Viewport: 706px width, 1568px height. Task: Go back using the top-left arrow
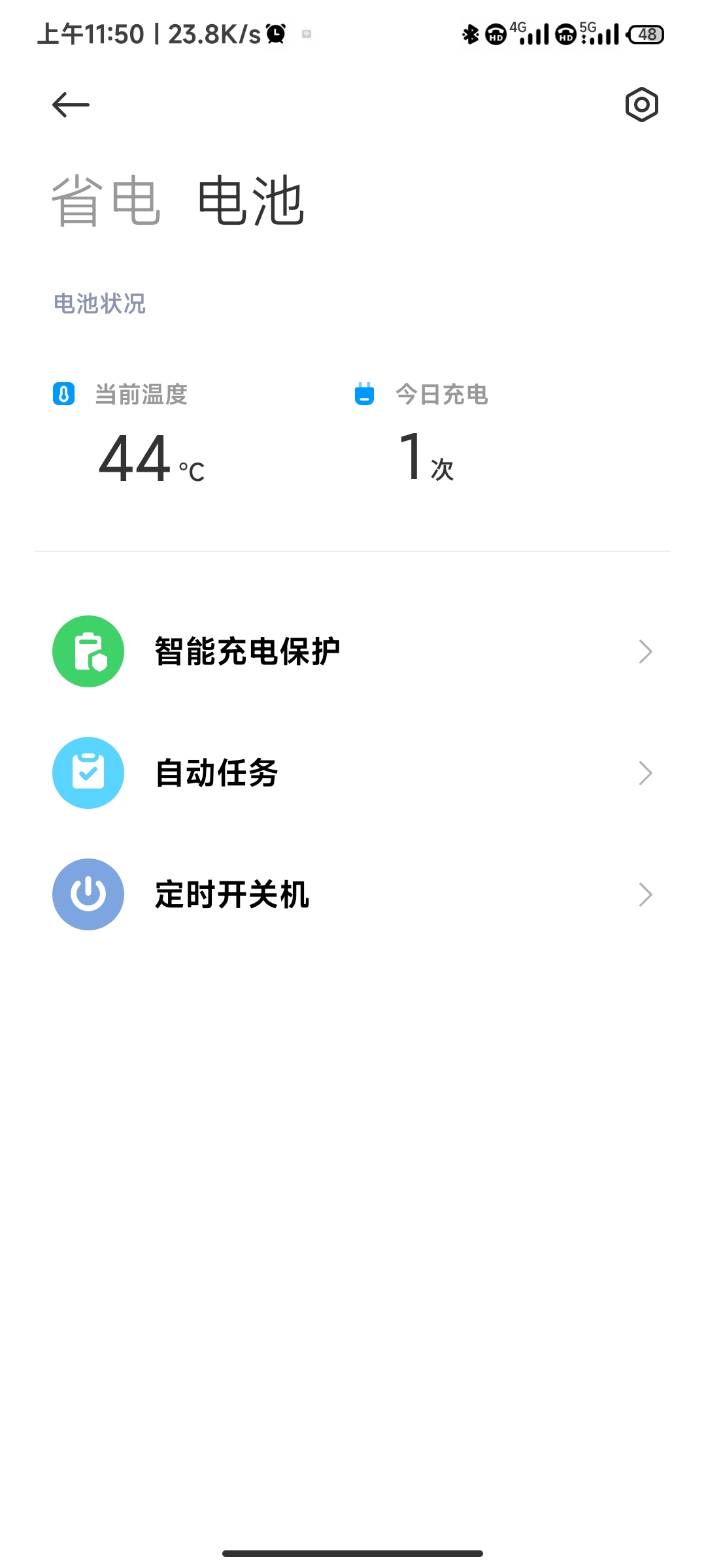tap(71, 105)
